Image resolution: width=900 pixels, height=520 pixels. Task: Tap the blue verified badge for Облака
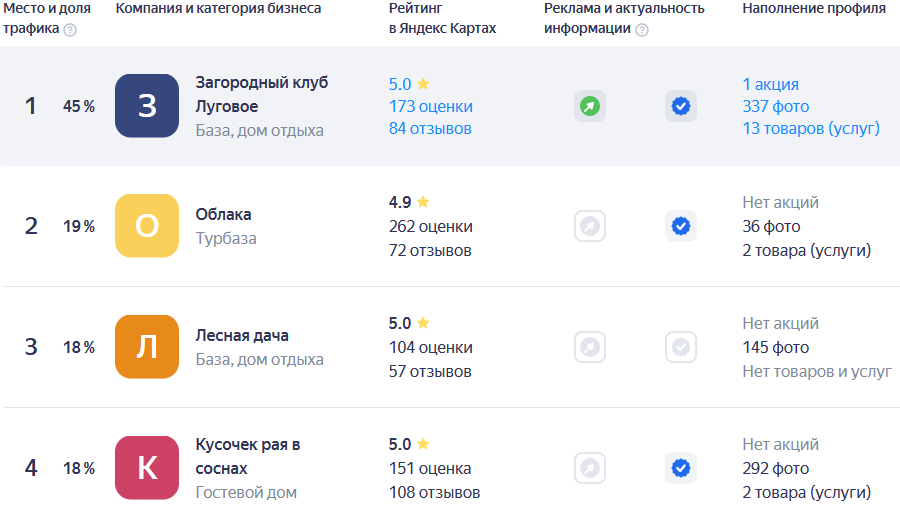tap(681, 227)
